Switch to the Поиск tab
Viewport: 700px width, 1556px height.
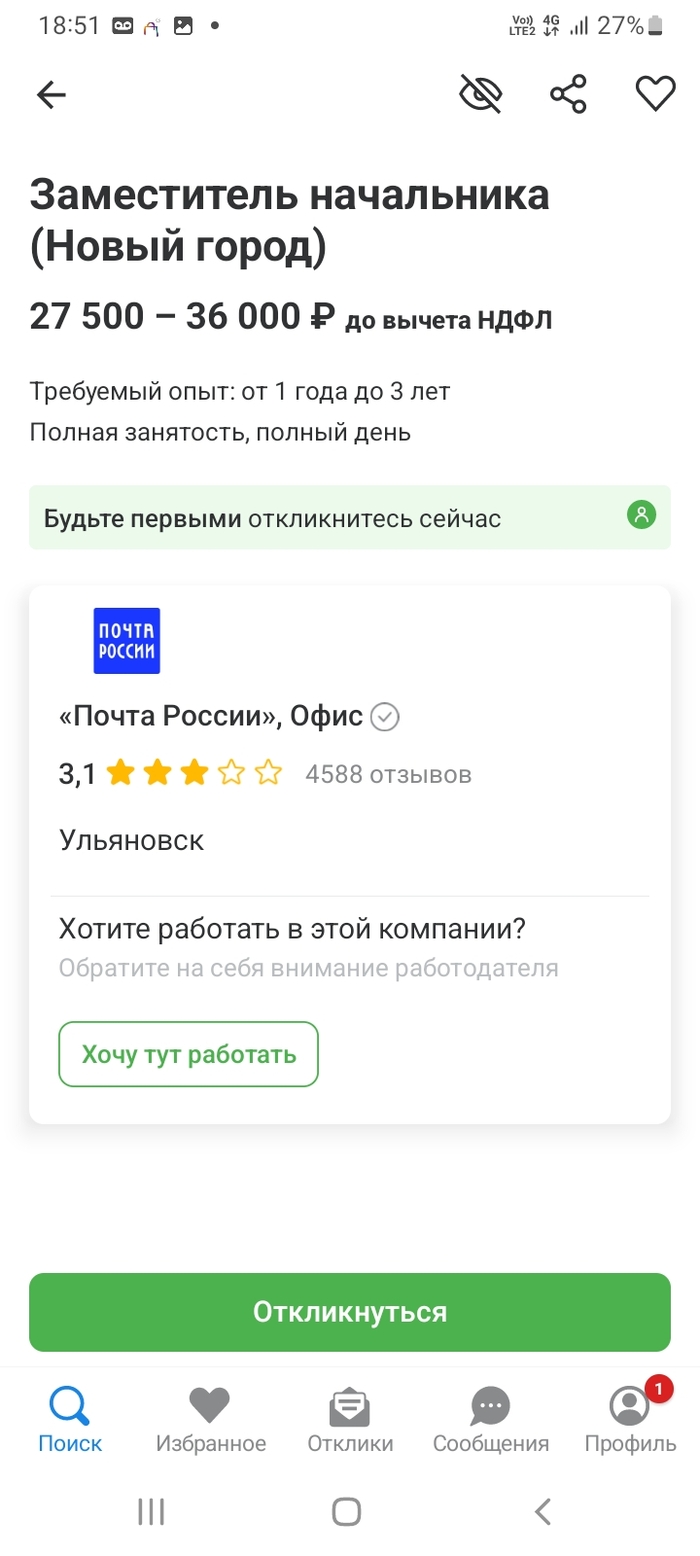pos(70,1420)
